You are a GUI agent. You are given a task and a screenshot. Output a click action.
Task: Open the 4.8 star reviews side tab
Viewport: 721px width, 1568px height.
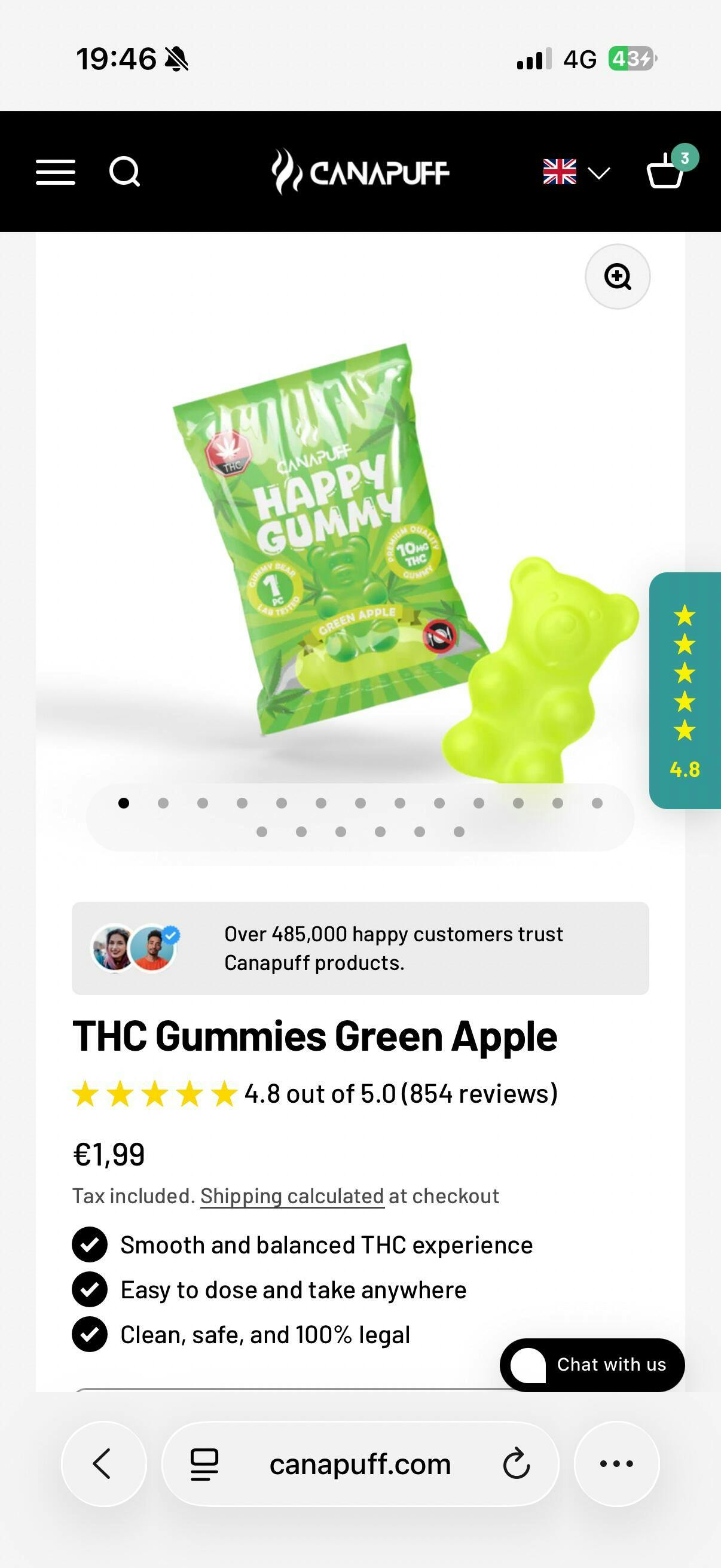(x=685, y=690)
